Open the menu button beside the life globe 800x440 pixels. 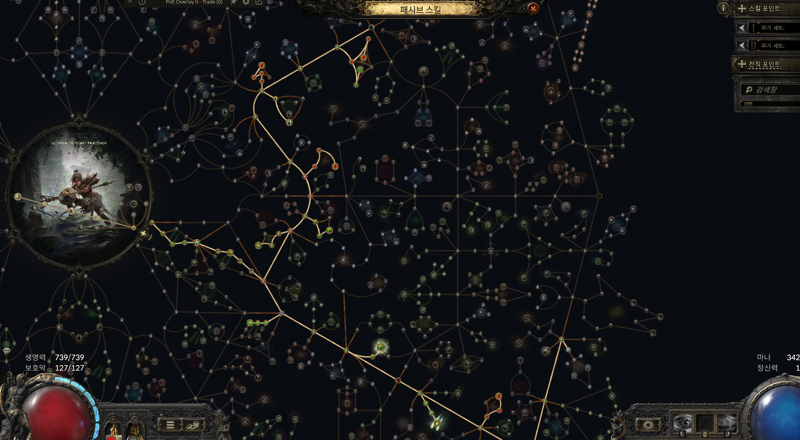coord(171,425)
